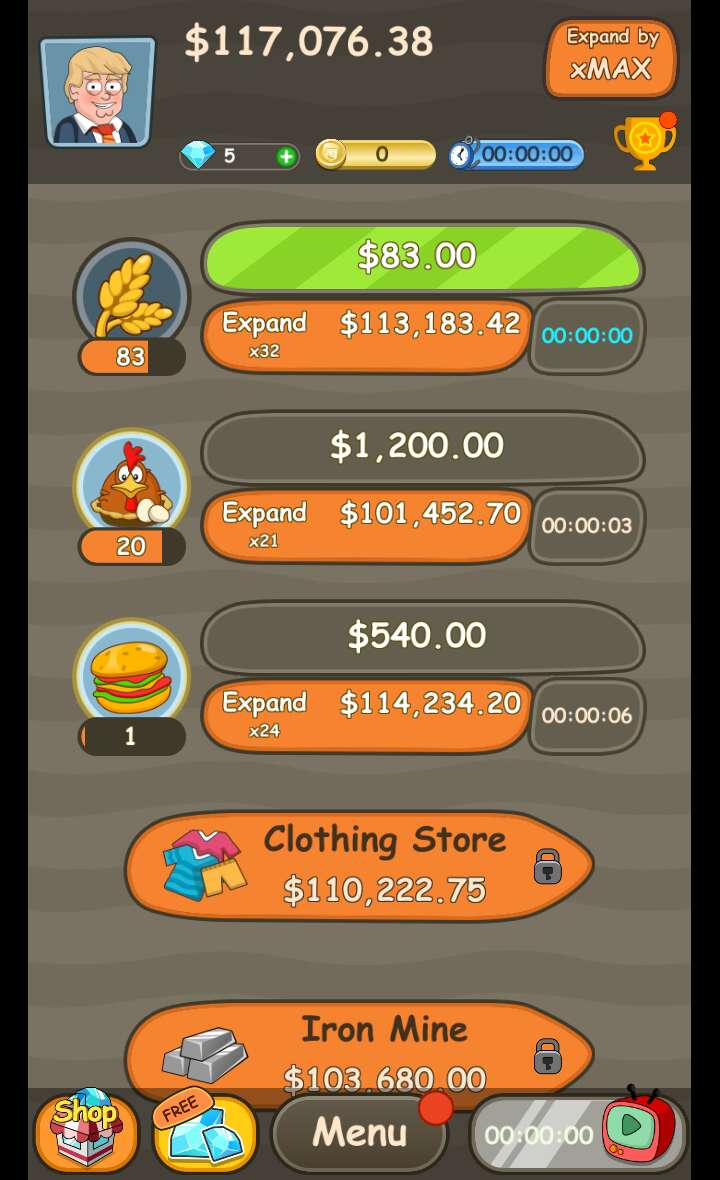Collect the $83.00 wheat earnings
The image size is (720, 1180).
[422, 257]
